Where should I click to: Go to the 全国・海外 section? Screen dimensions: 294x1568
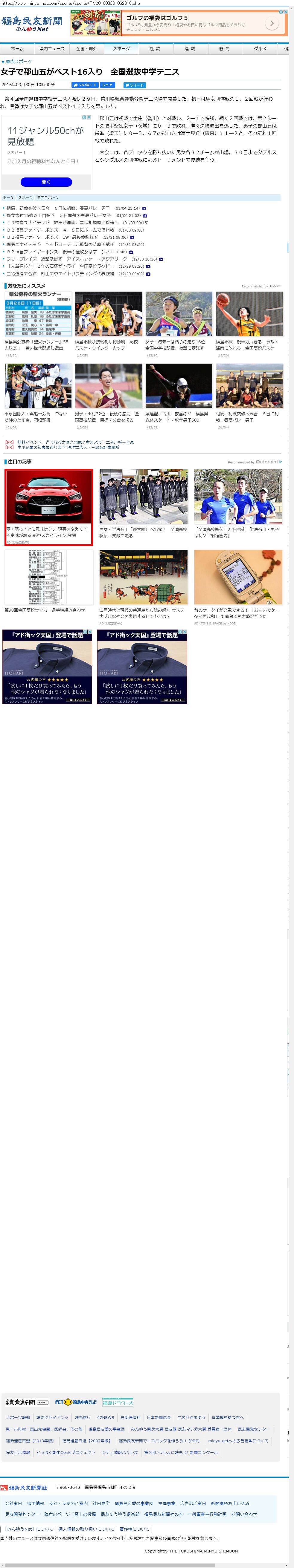(x=86, y=49)
